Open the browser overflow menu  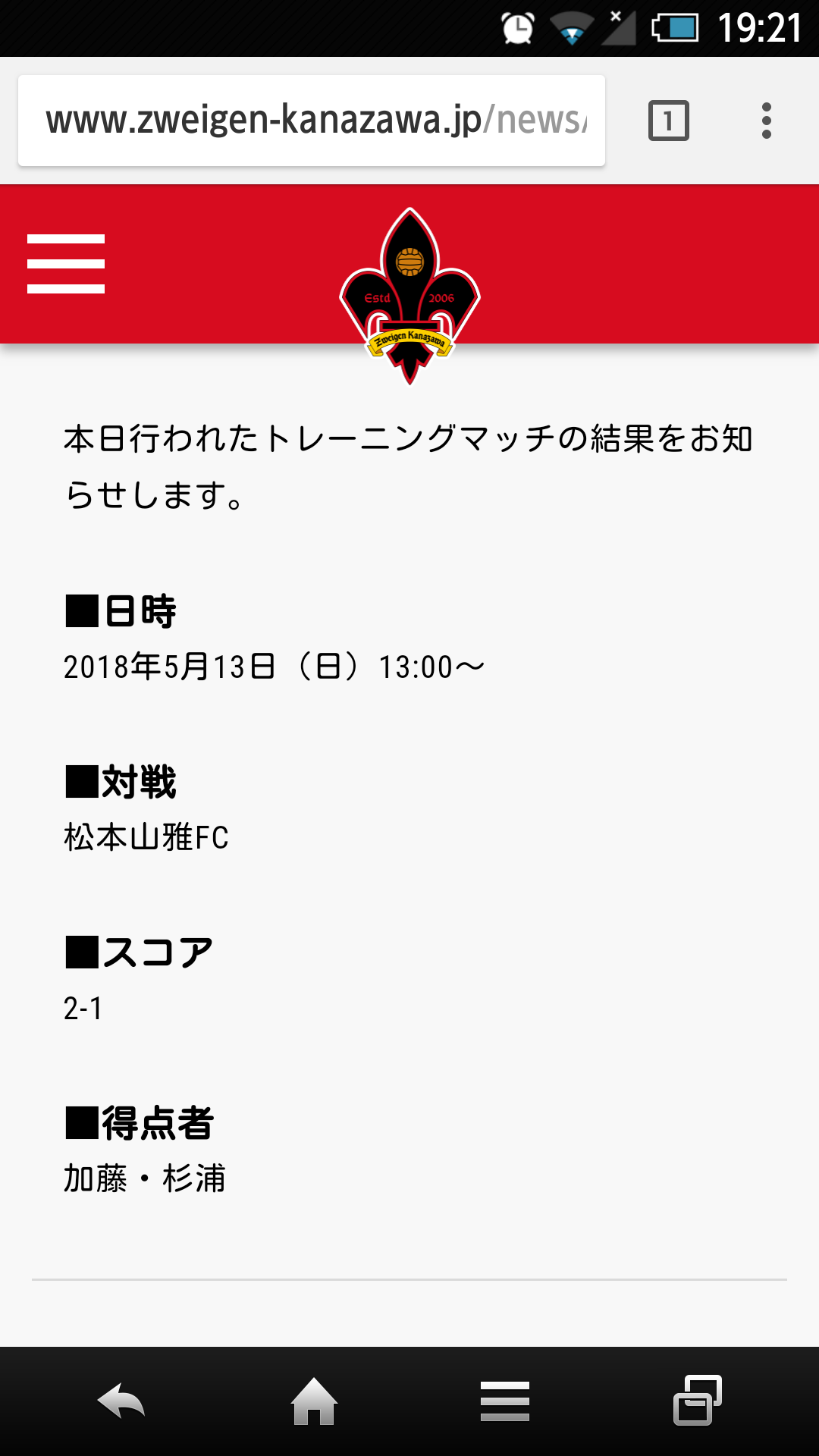[x=766, y=121]
